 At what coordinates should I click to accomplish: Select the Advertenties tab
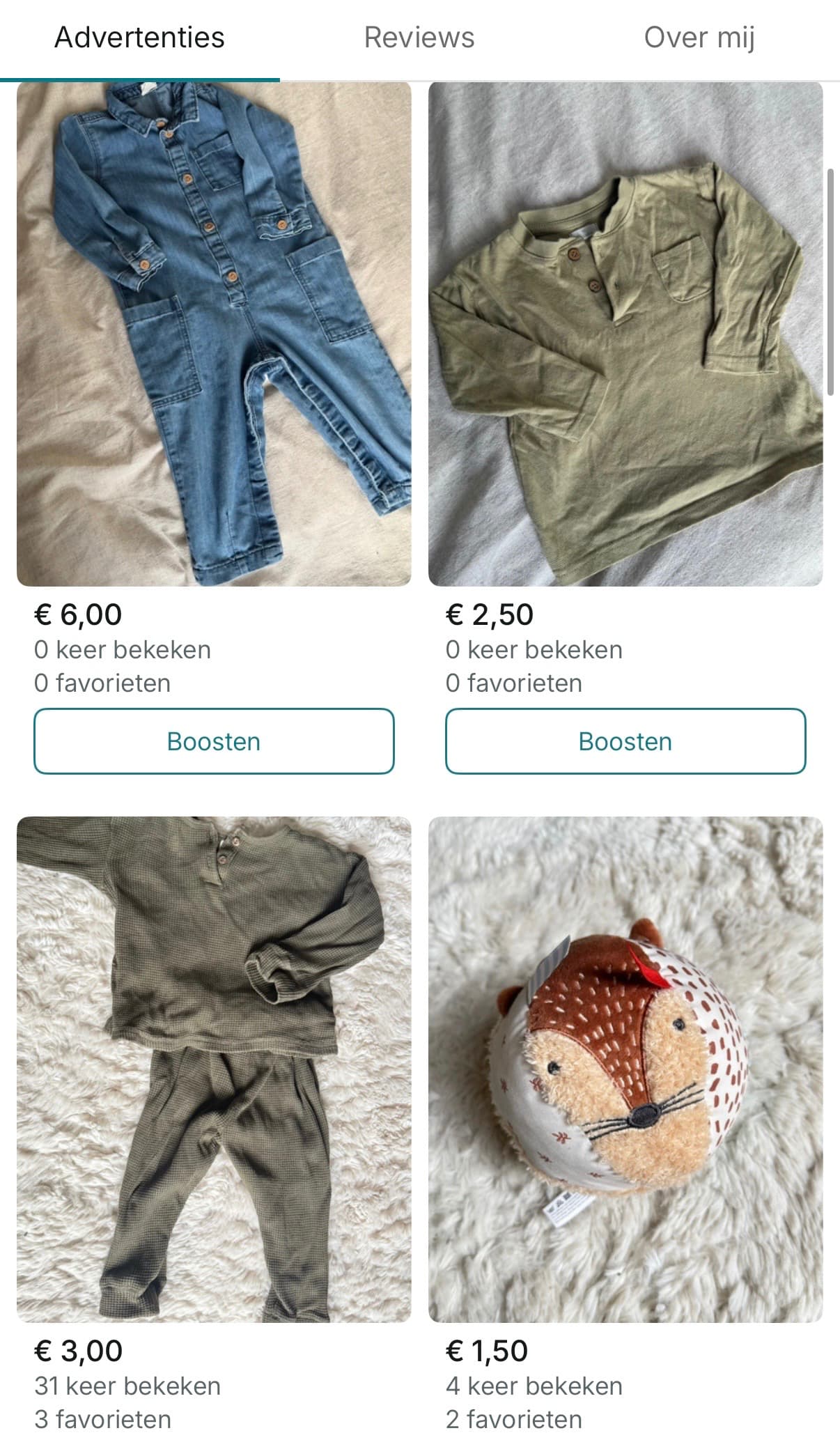pos(139,38)
